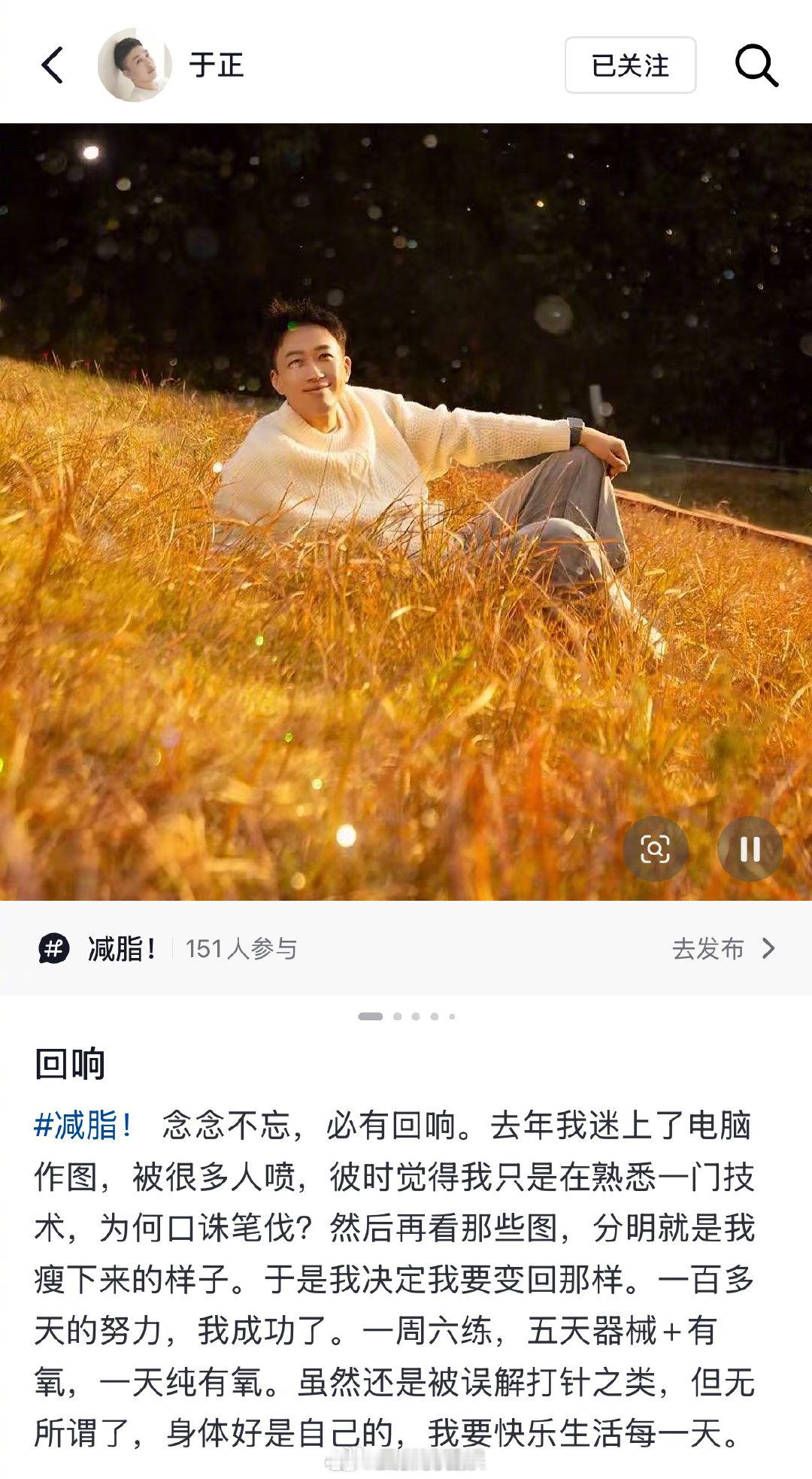Tap the back arrow to return
The height and width of the screenshot is (1479, 812).
click(x=53, y=67)
